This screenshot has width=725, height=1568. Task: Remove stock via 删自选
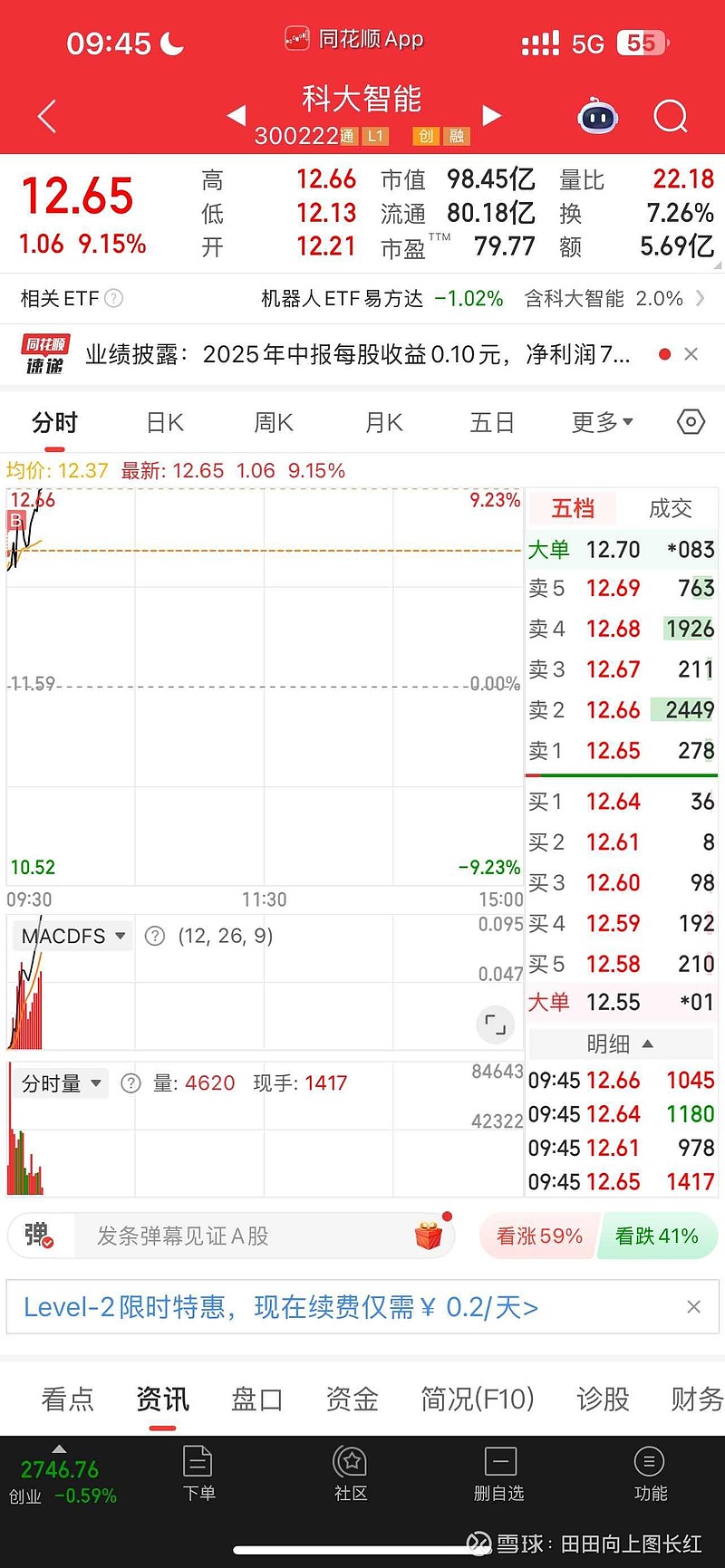[499, 1473]
